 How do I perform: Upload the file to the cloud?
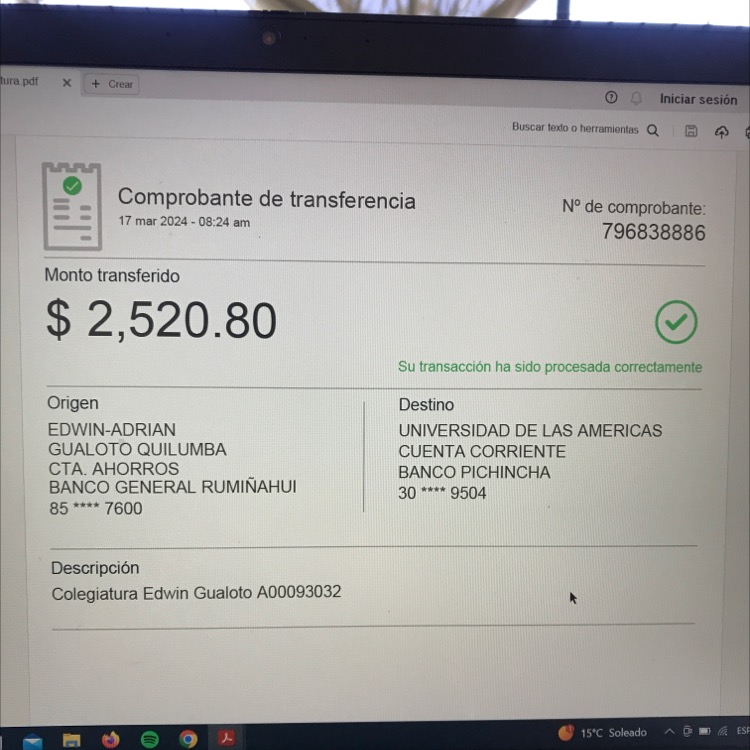click(x=721, y=132)
